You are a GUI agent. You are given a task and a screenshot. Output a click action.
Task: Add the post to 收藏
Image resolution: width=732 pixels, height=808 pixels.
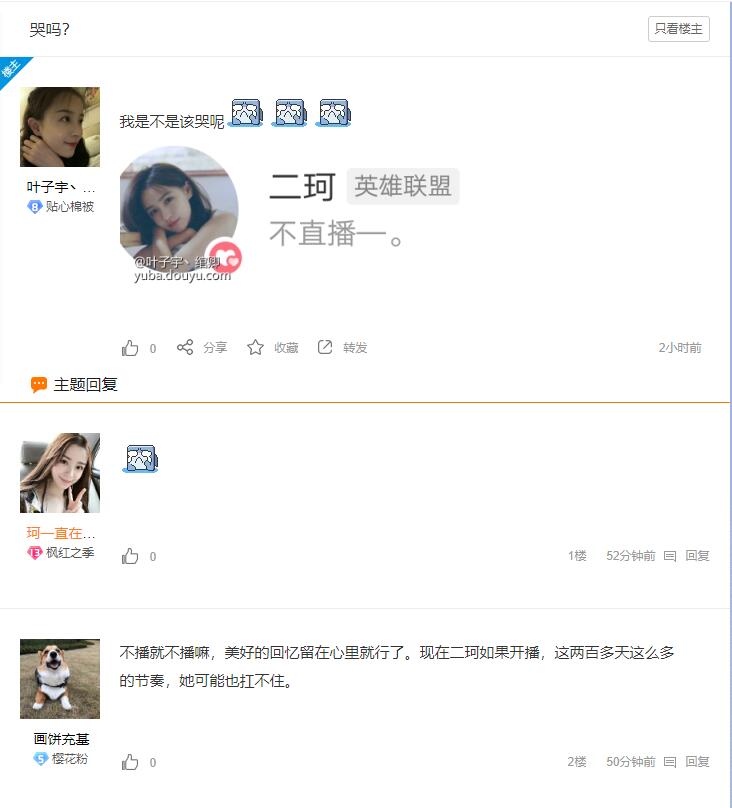pyautogui.click(x=273, y=348)
